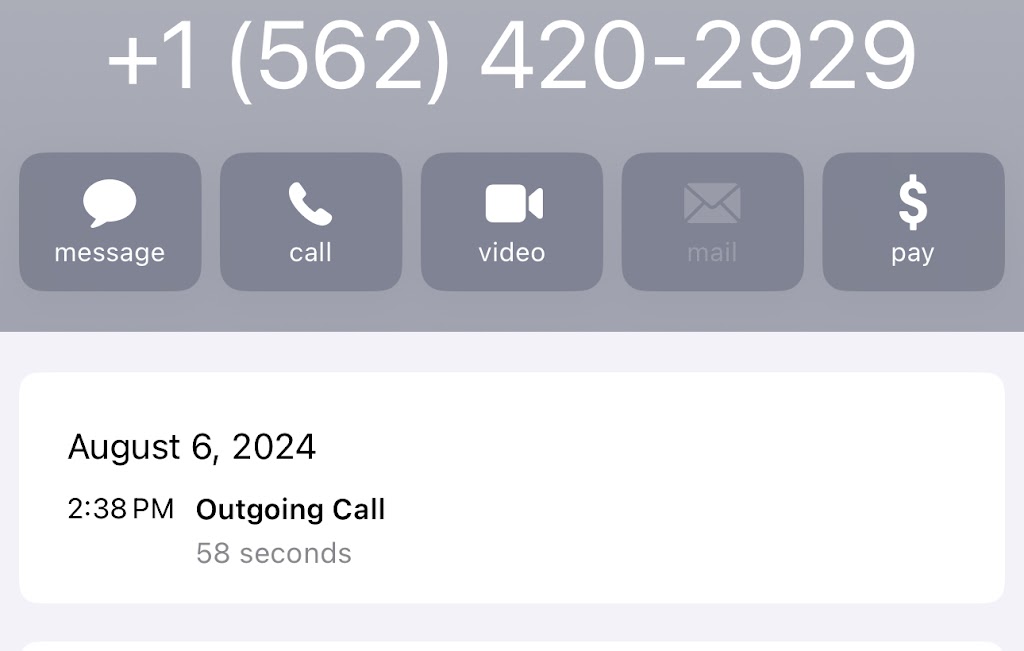Tap the pay button
Viewport: 1024px width, 651px height.
(x=913, y=222)
